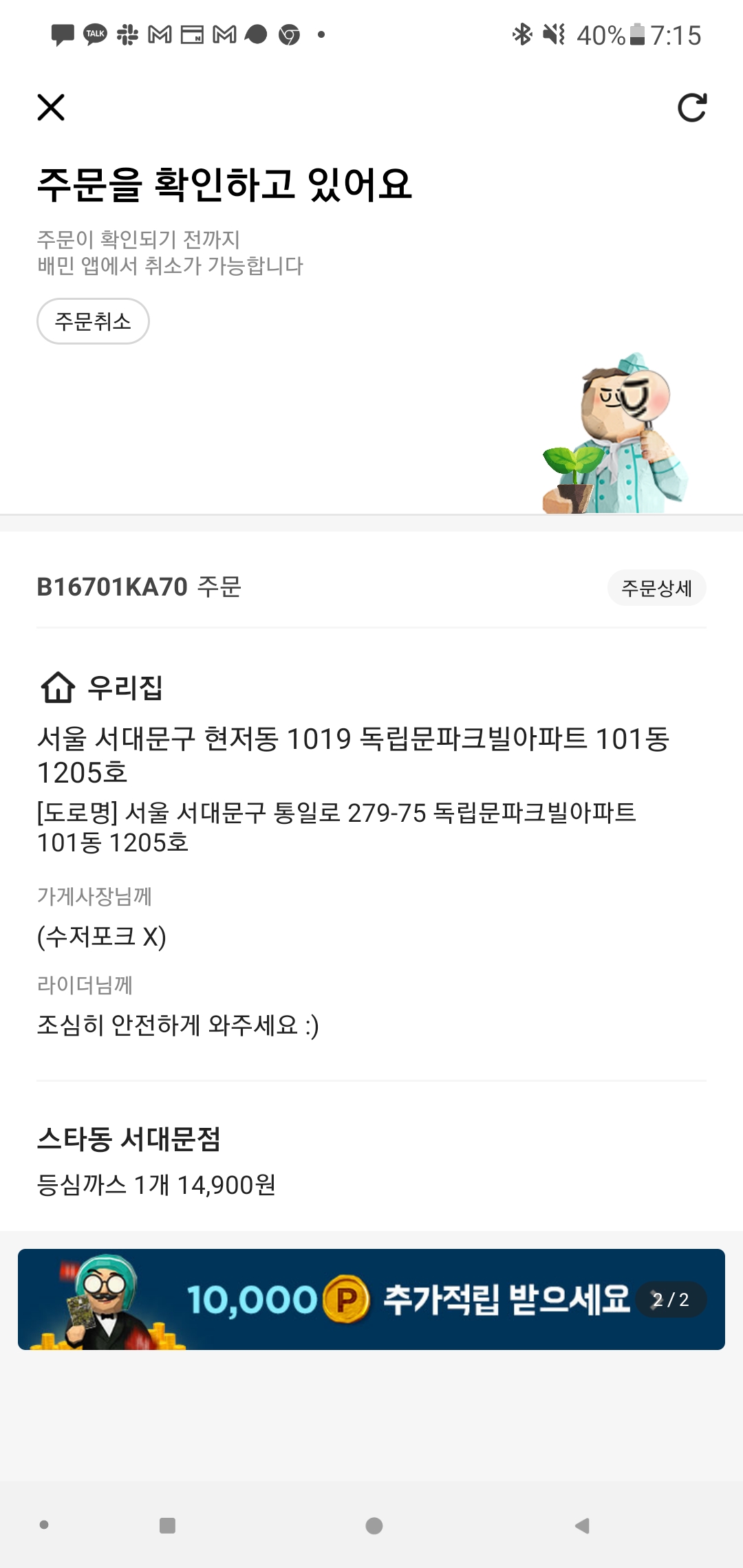Refresh the order status
The width and height of the screenshot is (743, 1568).
(x=691, y=107)
